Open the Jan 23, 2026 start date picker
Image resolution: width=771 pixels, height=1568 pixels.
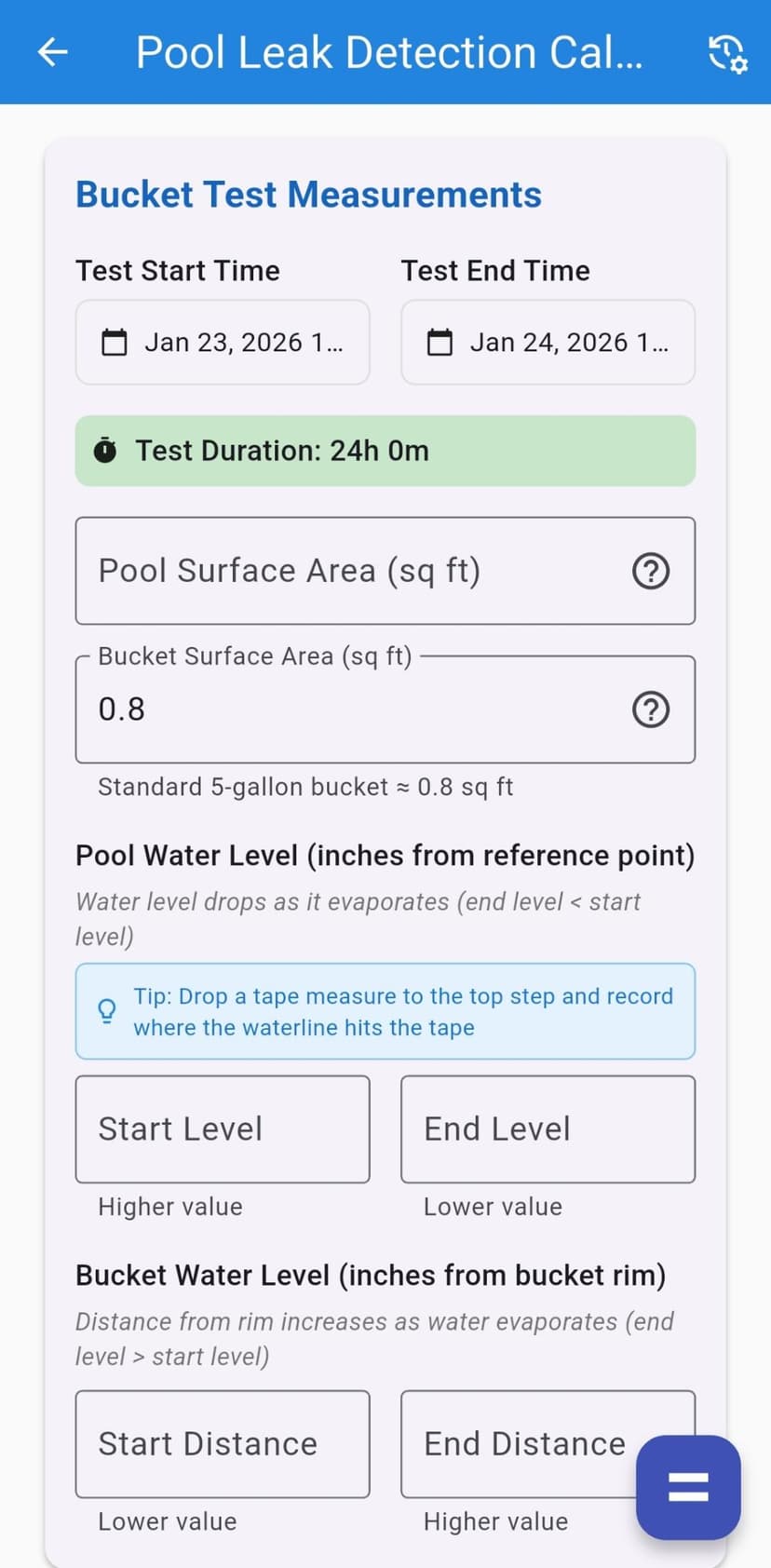[x=244, y=343]
